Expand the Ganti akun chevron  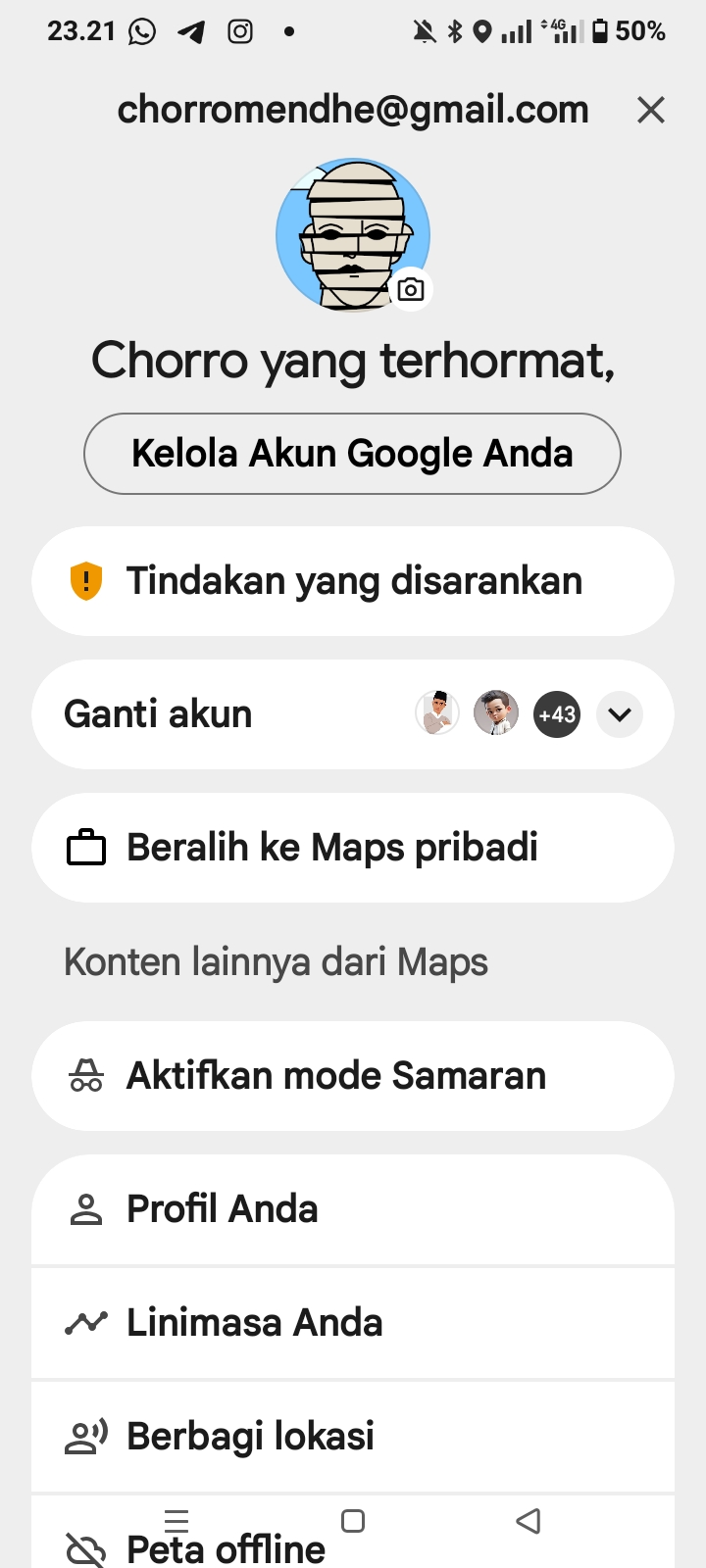coord(620,714)
